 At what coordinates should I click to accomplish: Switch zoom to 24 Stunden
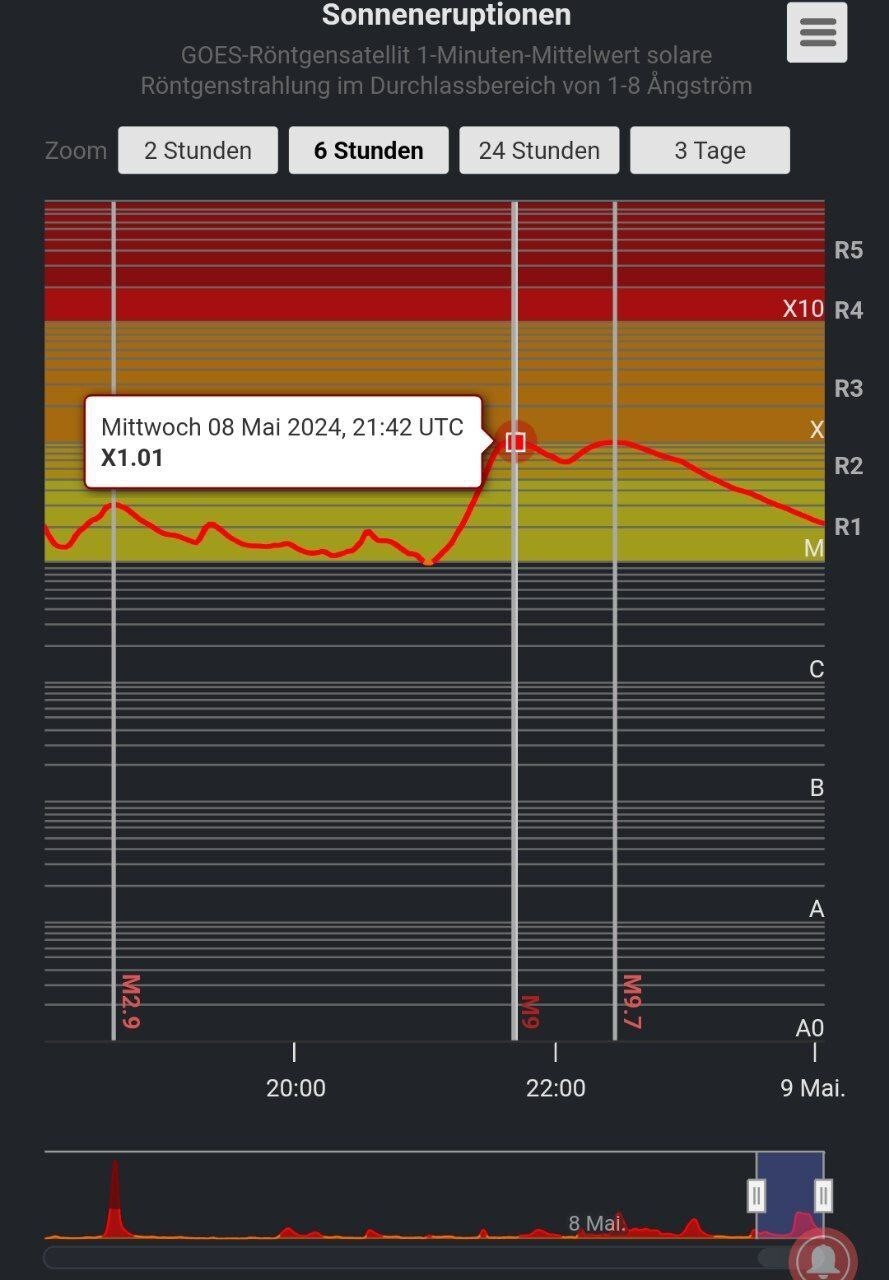click(x=539, y=151)
